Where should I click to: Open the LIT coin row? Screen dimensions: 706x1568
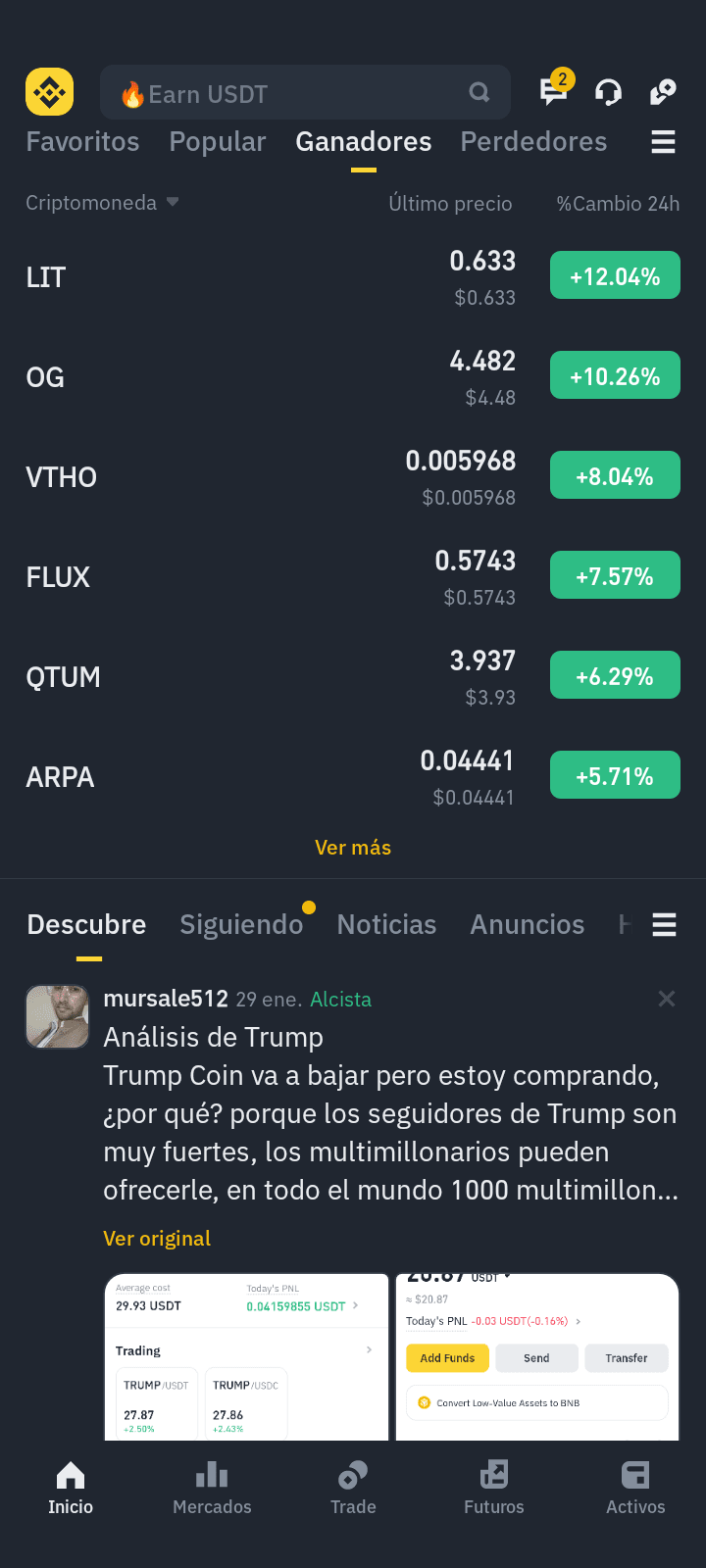tap(353, 277)
